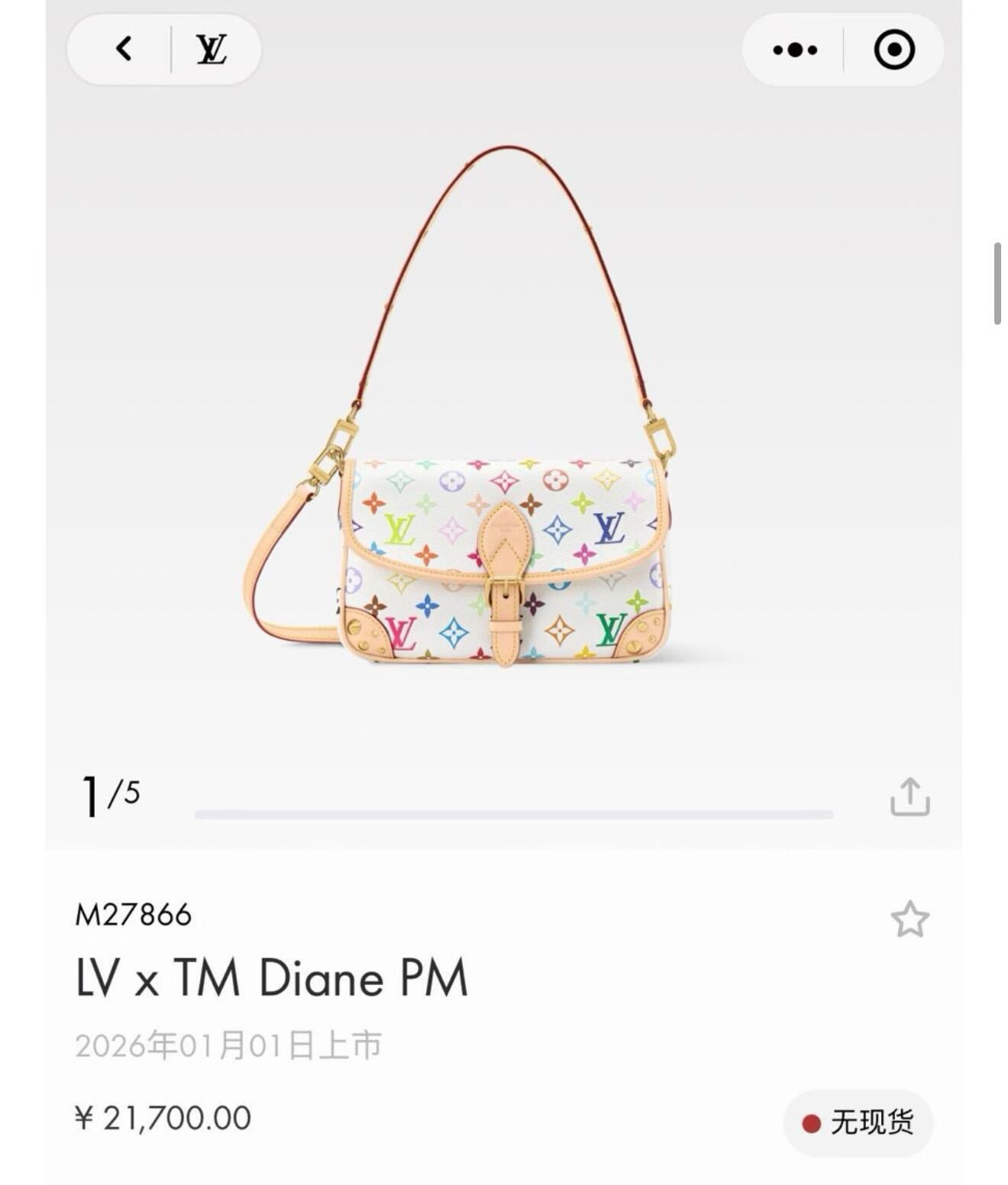Tap the scrollbar on the right edge
The image size is (1008, 1185).
click(999, 283)
